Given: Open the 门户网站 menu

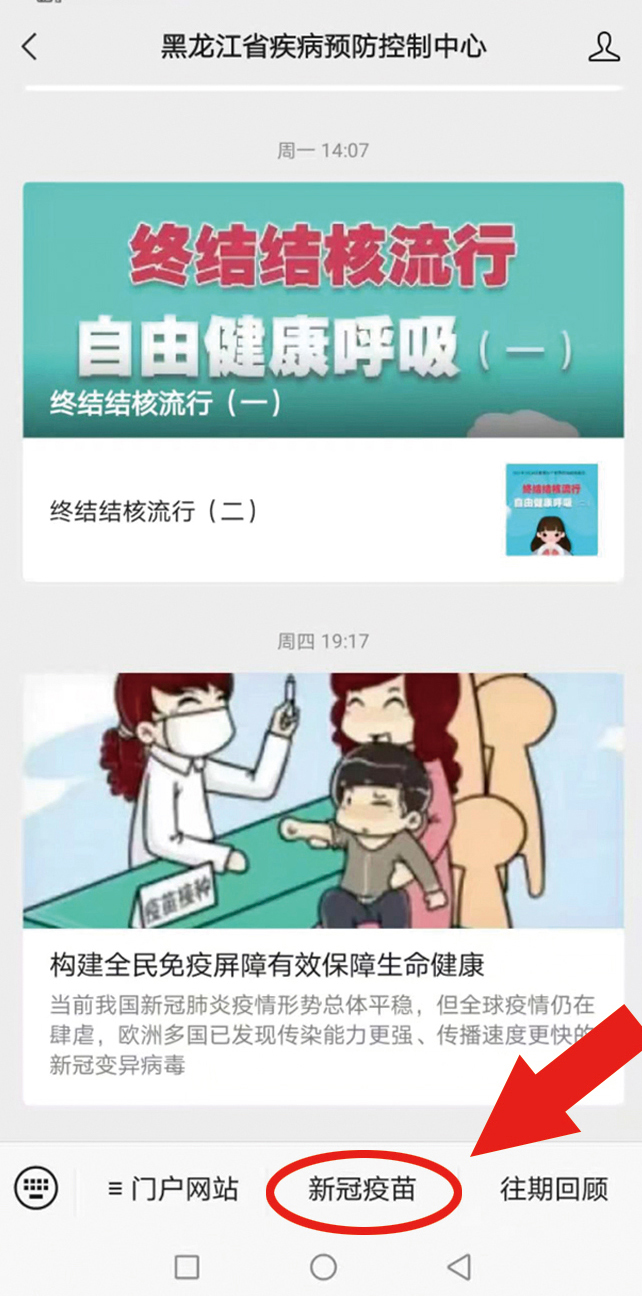Looking at the screenshot, I should 174,1189.
